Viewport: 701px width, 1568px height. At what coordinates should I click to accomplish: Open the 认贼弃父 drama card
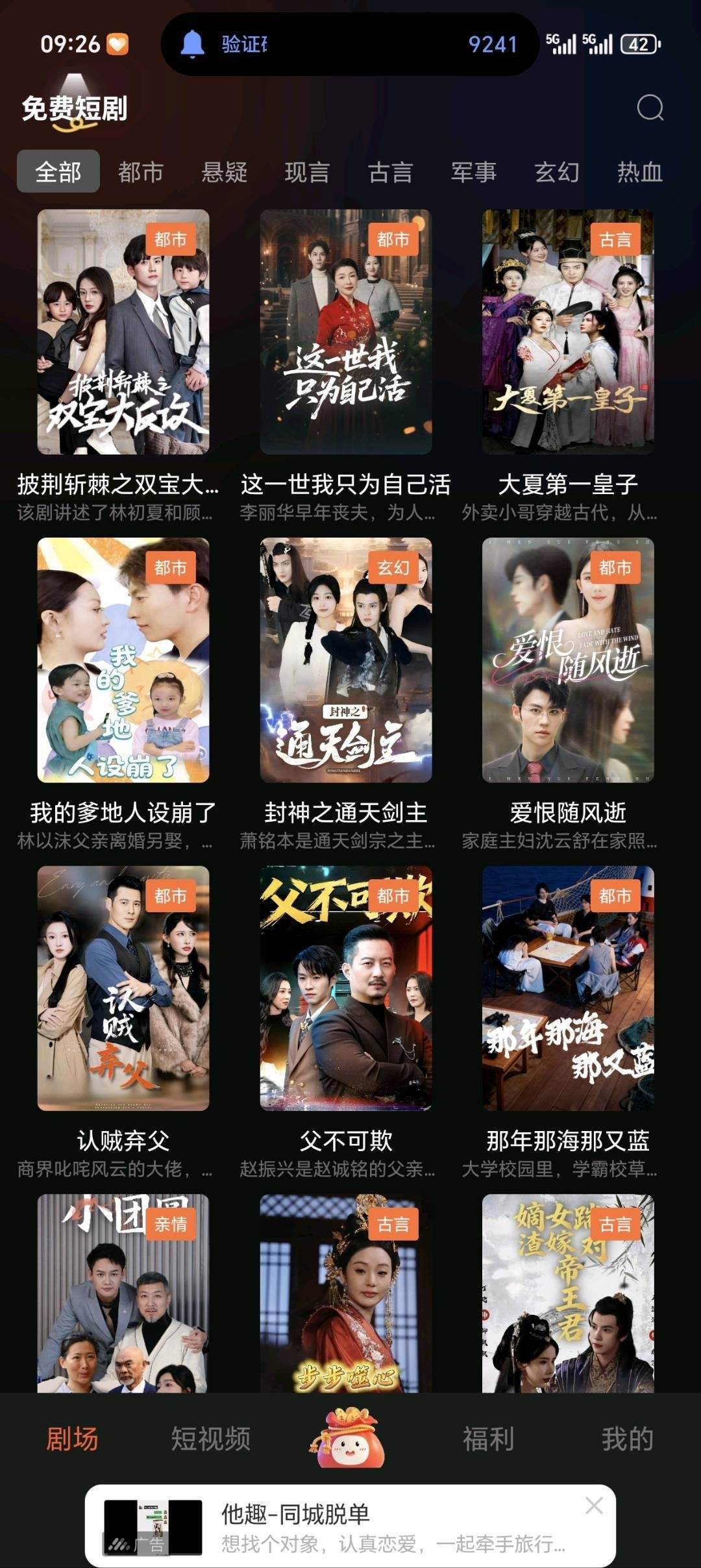[x=123, y=988]
